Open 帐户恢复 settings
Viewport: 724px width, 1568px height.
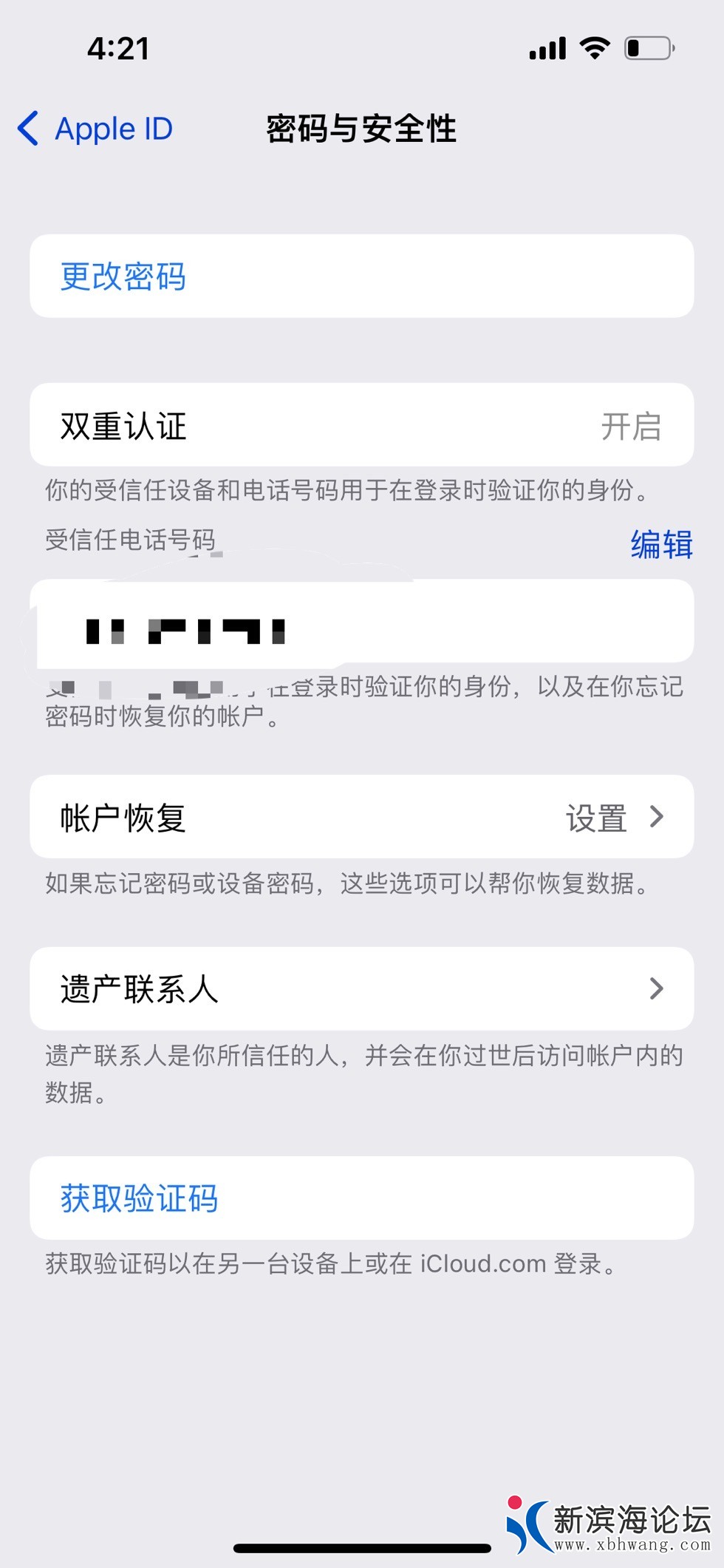361,818
